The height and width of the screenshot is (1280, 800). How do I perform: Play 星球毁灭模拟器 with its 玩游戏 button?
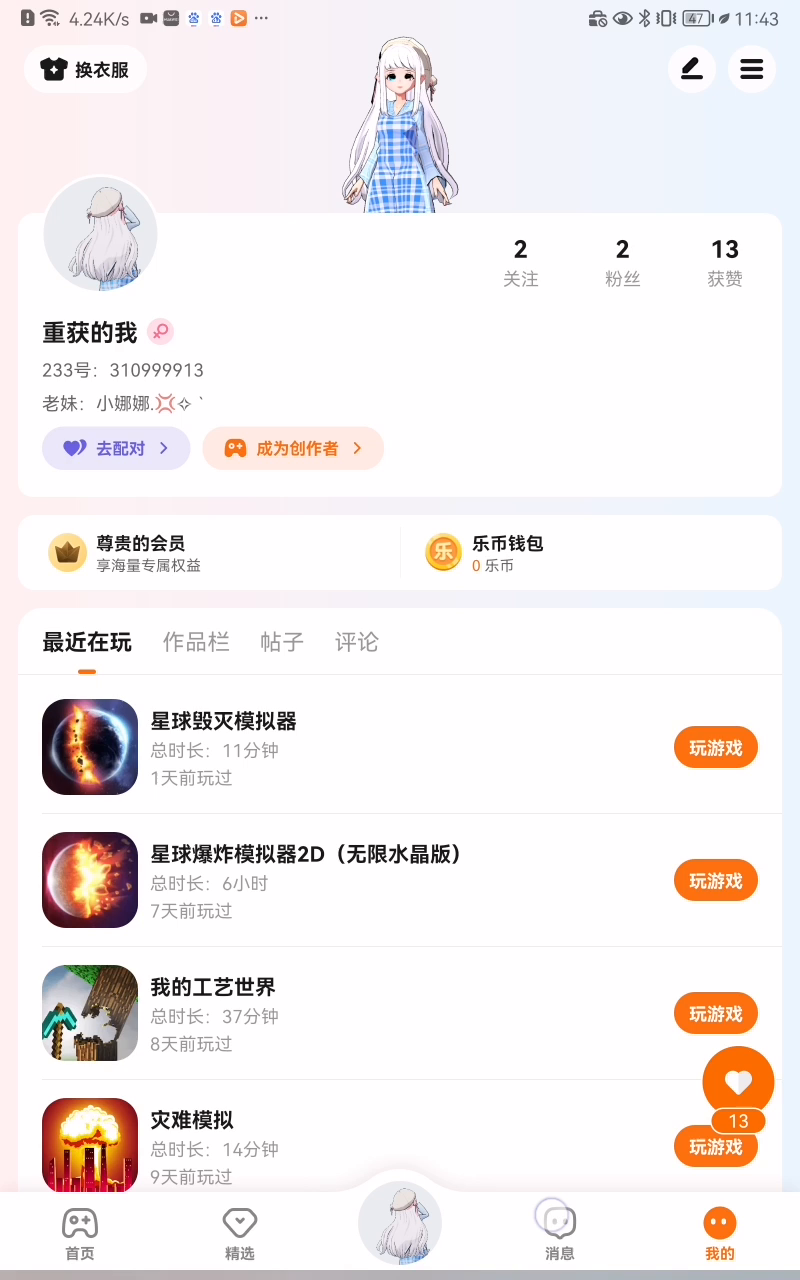[x=715, y=748]
